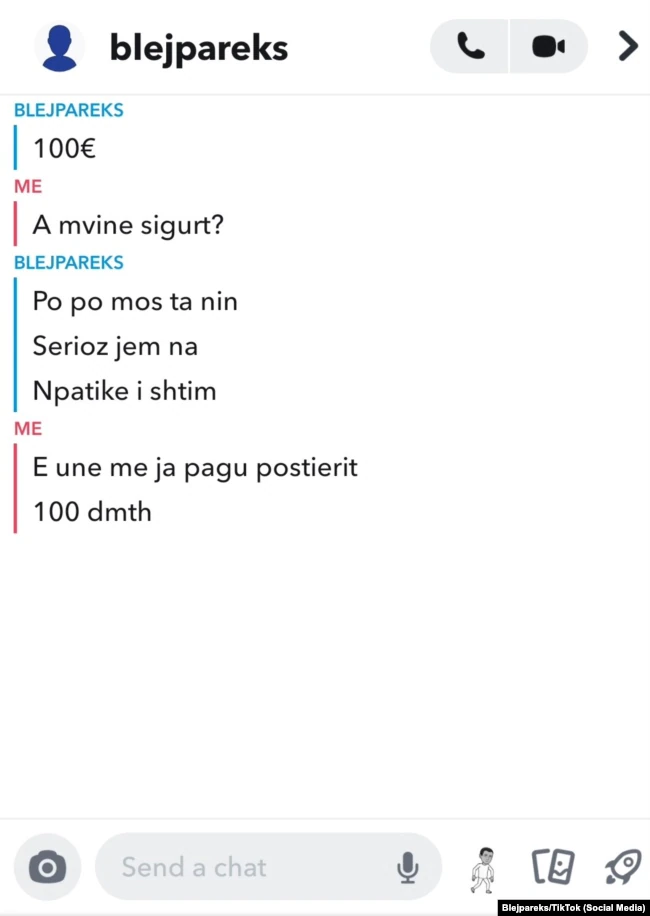
Task: Tap the microphone for a voice note
Action: click(x=407, y=867)
